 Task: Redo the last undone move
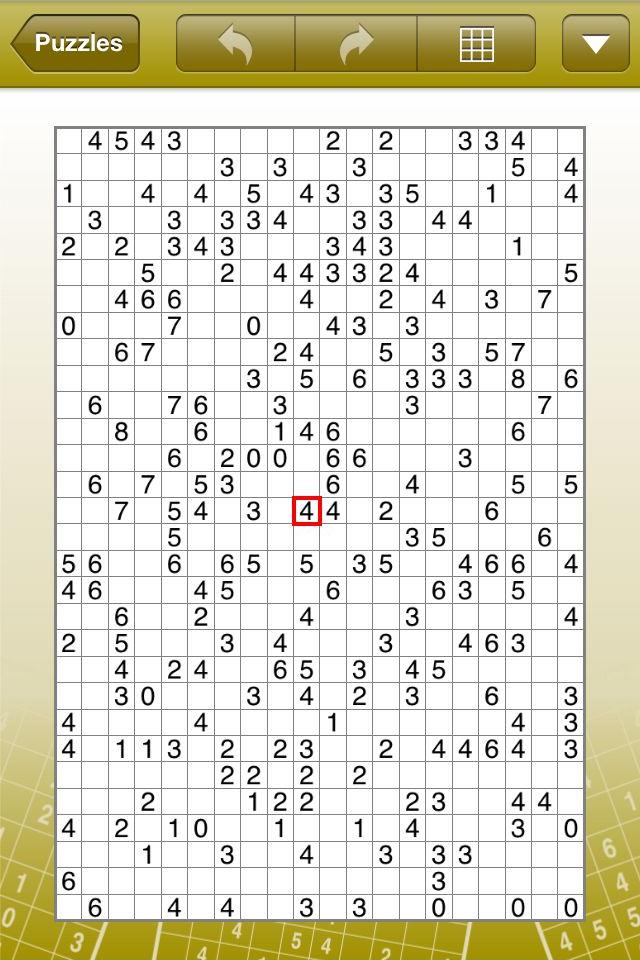click(356, 43)
